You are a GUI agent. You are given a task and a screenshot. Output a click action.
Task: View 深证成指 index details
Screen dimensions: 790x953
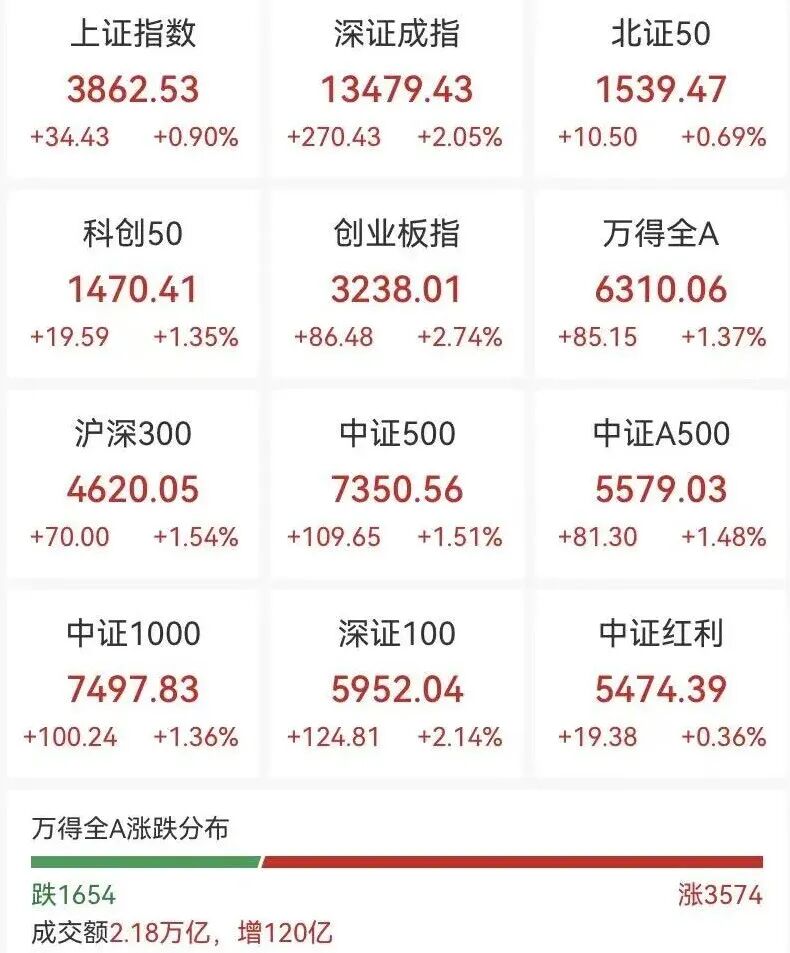396,88
